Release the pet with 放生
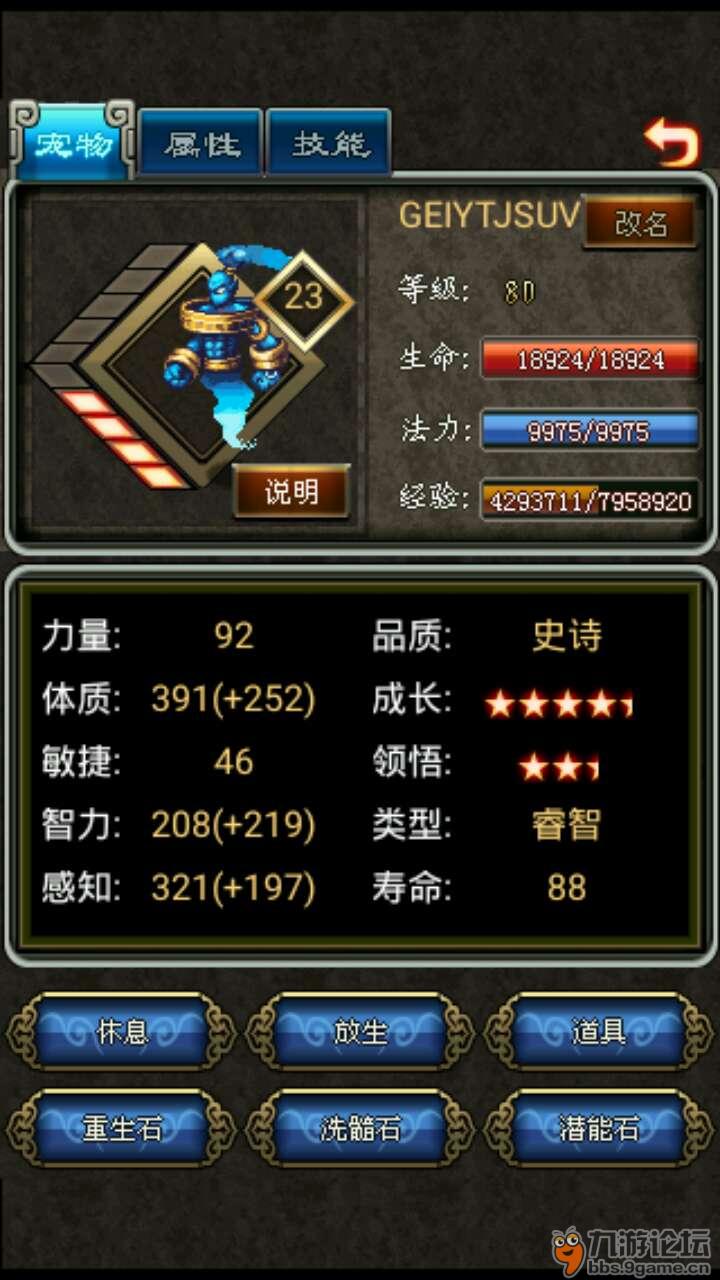This screenshot has height=1280, width=720. pos(360,1031)
